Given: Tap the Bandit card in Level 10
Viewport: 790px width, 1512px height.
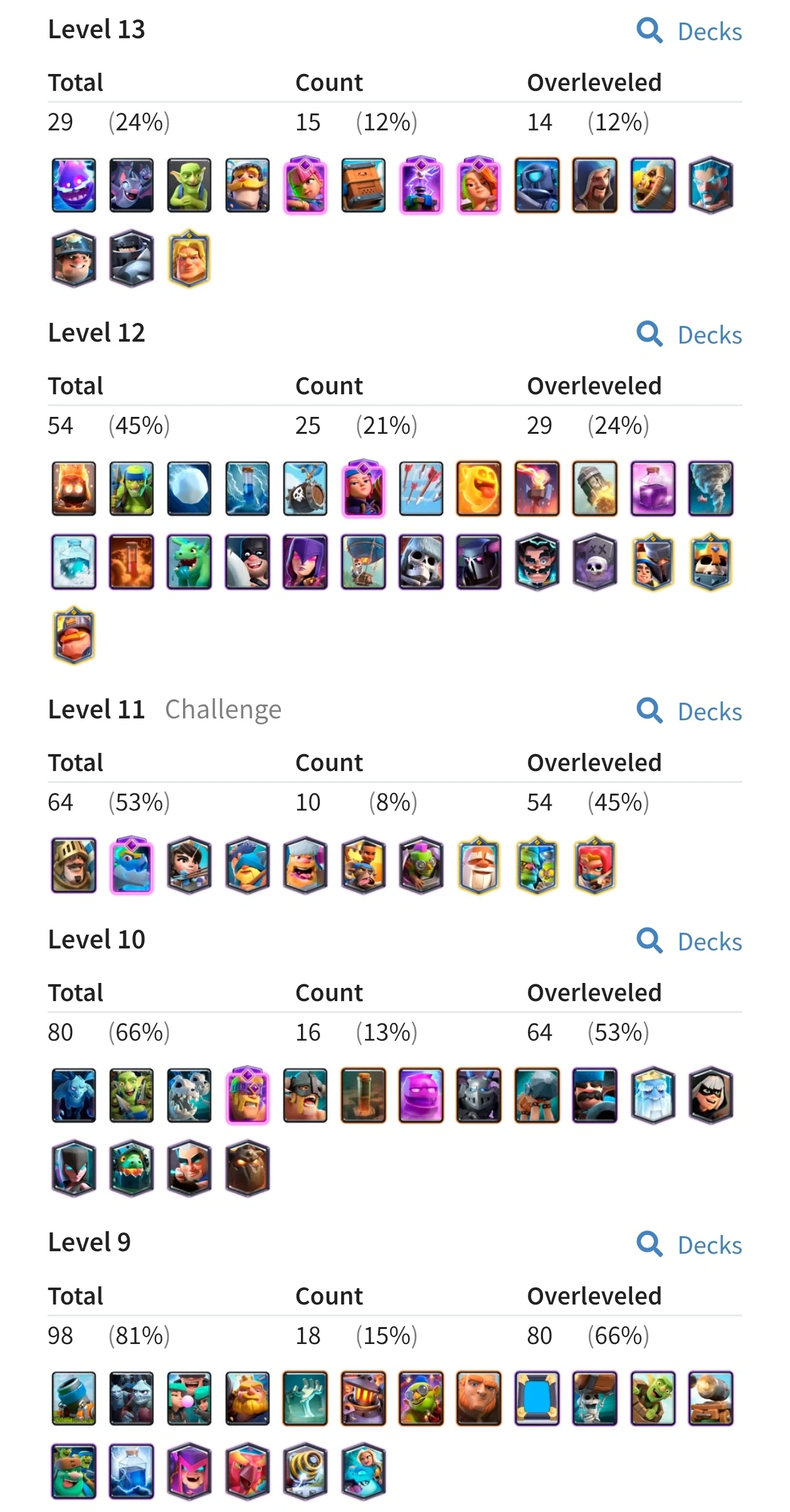Looking at the screenshot, I should (x=710, y=1095).
